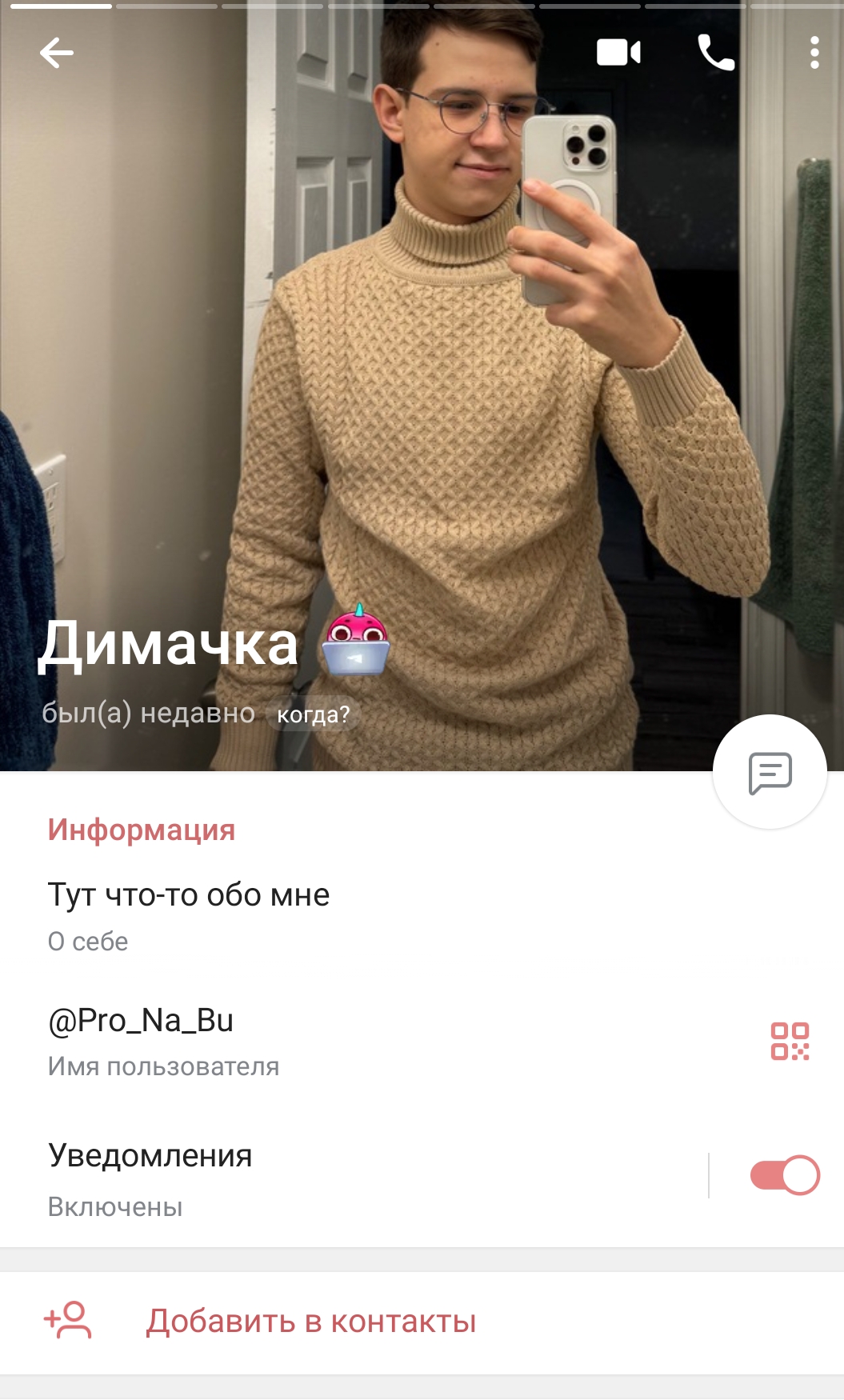Open the Уведомления settings row

click(x=320, y=1176)
